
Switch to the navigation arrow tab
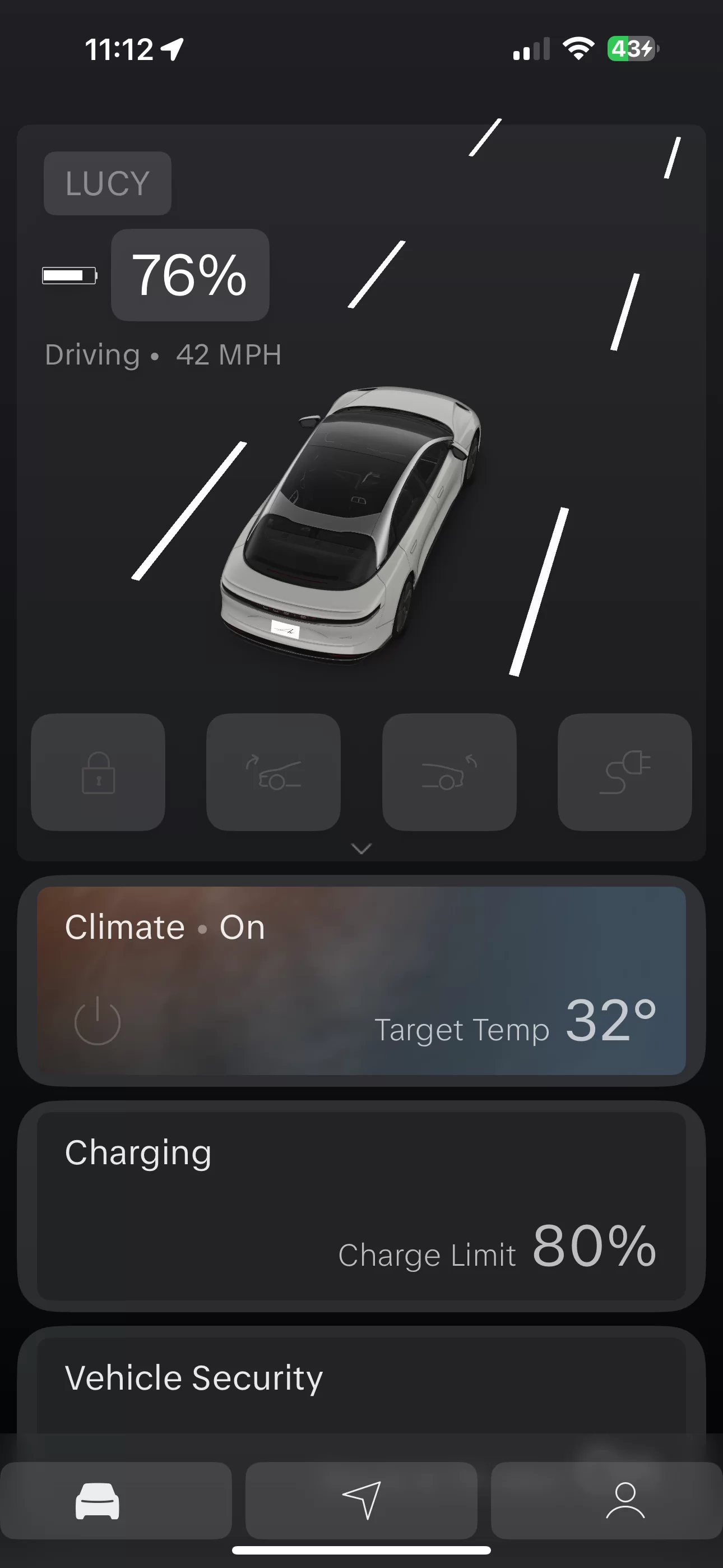coord(361,1501)
